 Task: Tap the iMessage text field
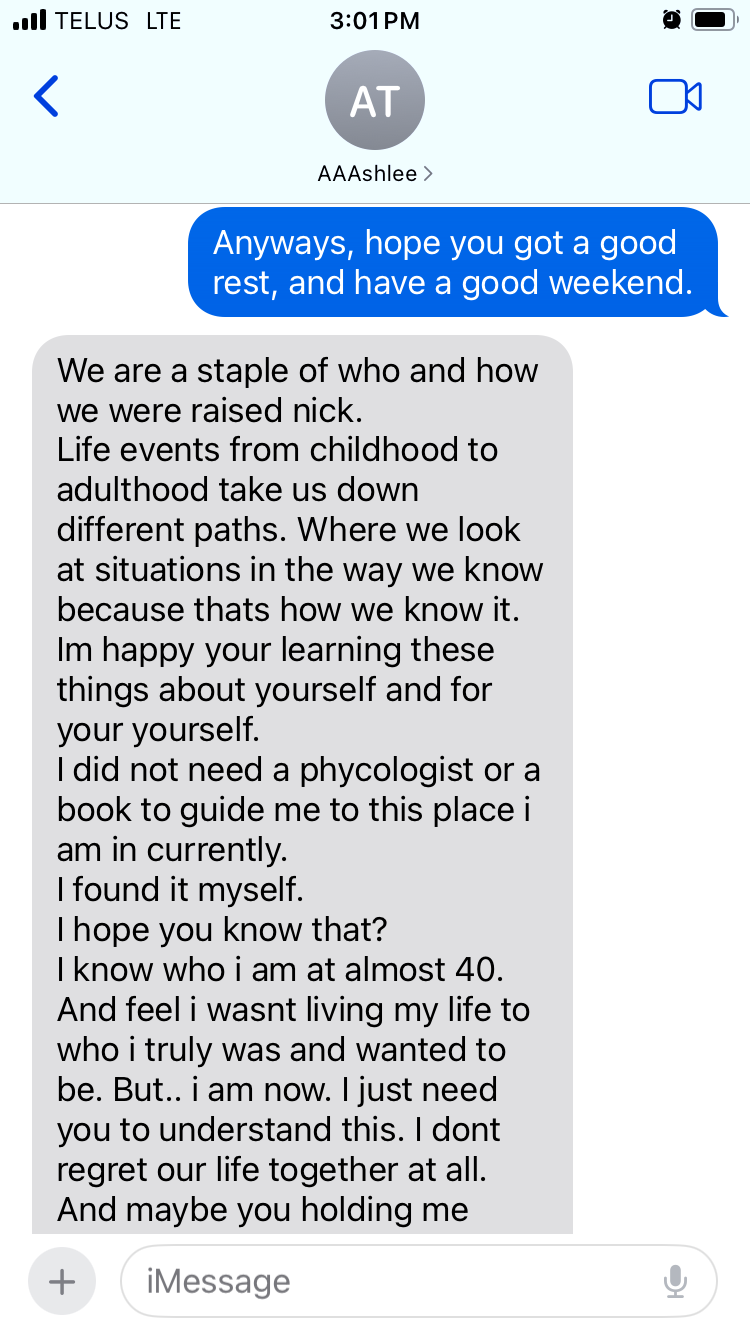coord(390,1281)
